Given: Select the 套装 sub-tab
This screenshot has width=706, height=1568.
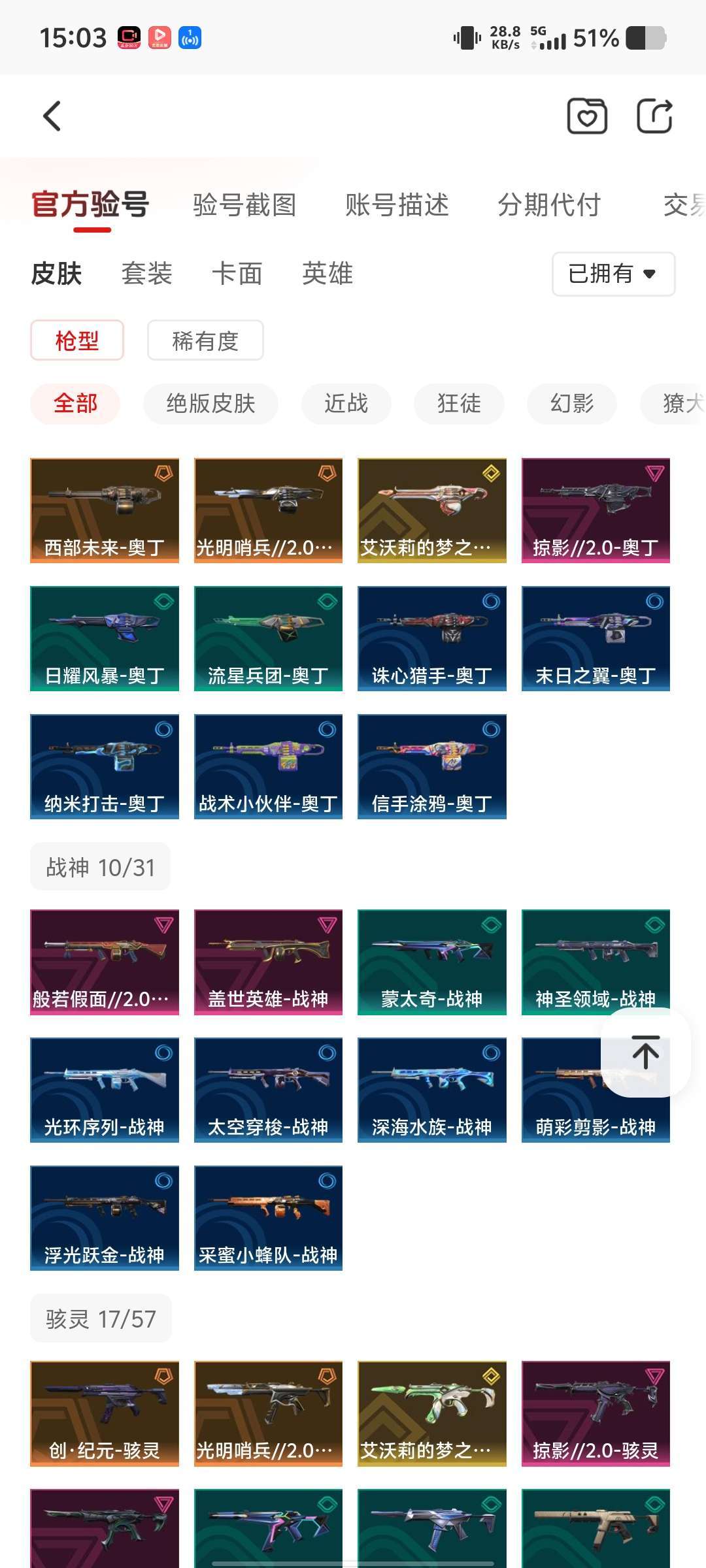Looking at the screenshot, I should point(147,273).
